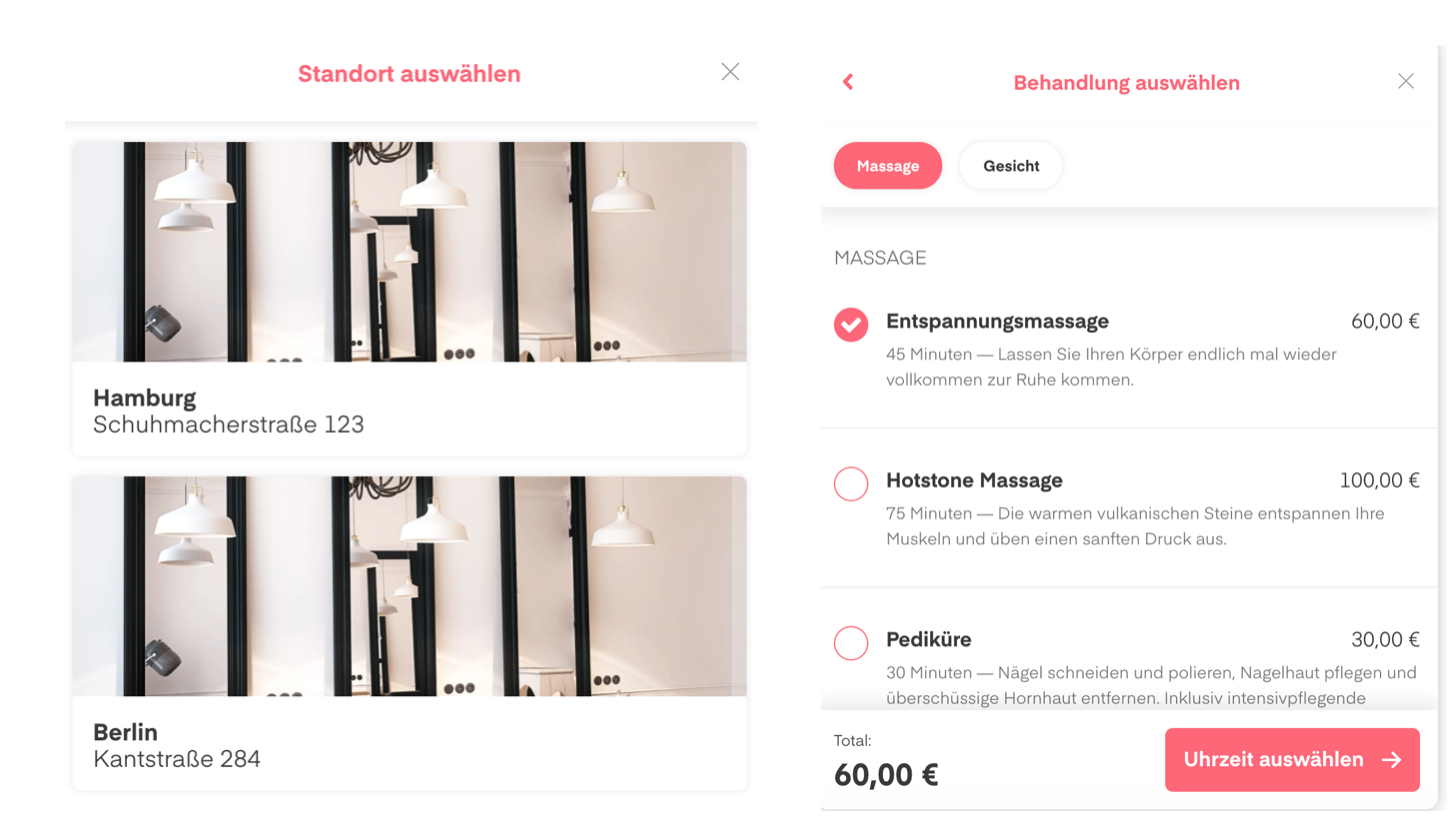1448x834 pixels.
Task: Select the Hotstone Massage option
Action: pos(851,484)
